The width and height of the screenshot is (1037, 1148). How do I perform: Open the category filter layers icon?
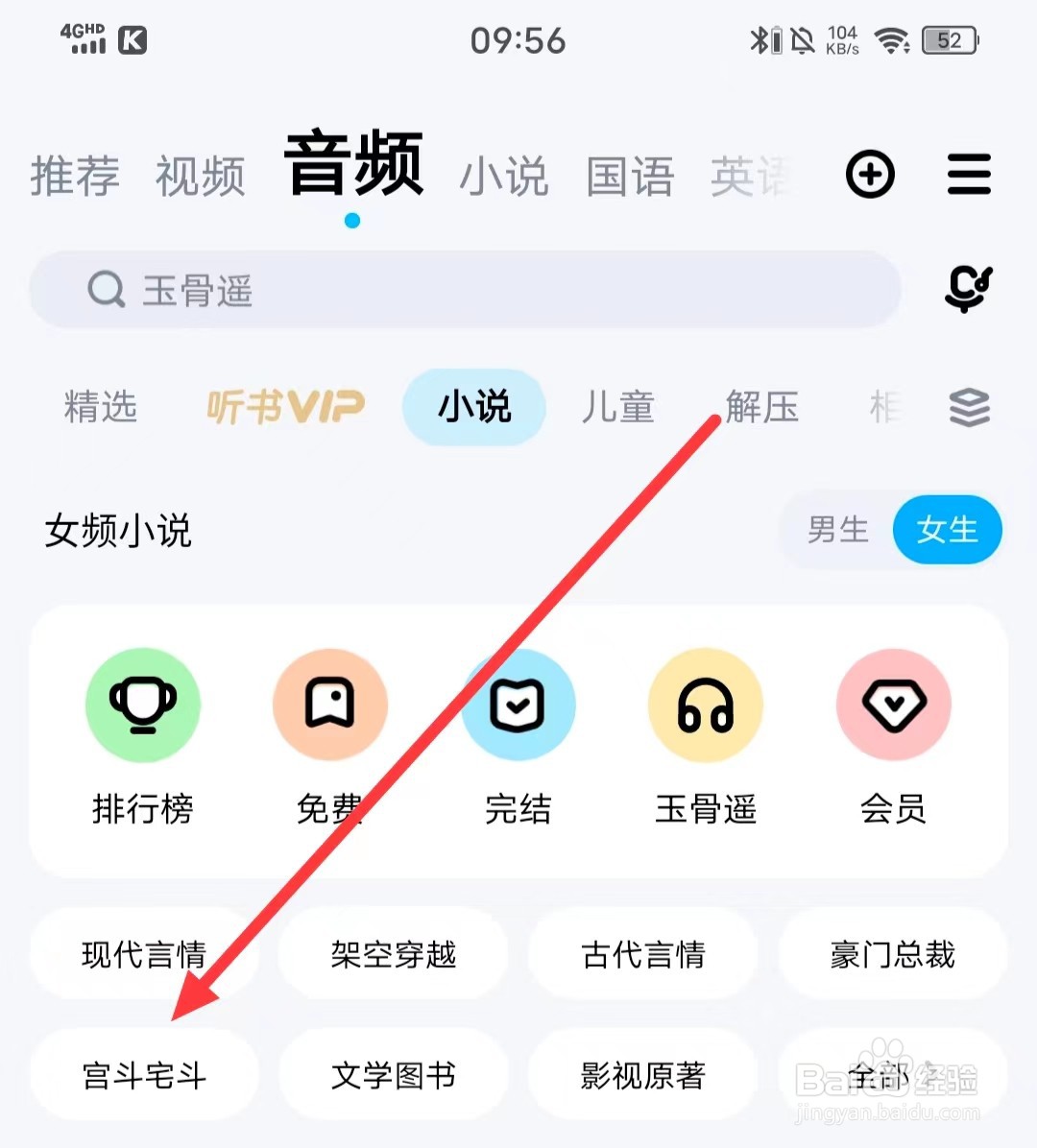pyautogui.click(x=970, y=407)
